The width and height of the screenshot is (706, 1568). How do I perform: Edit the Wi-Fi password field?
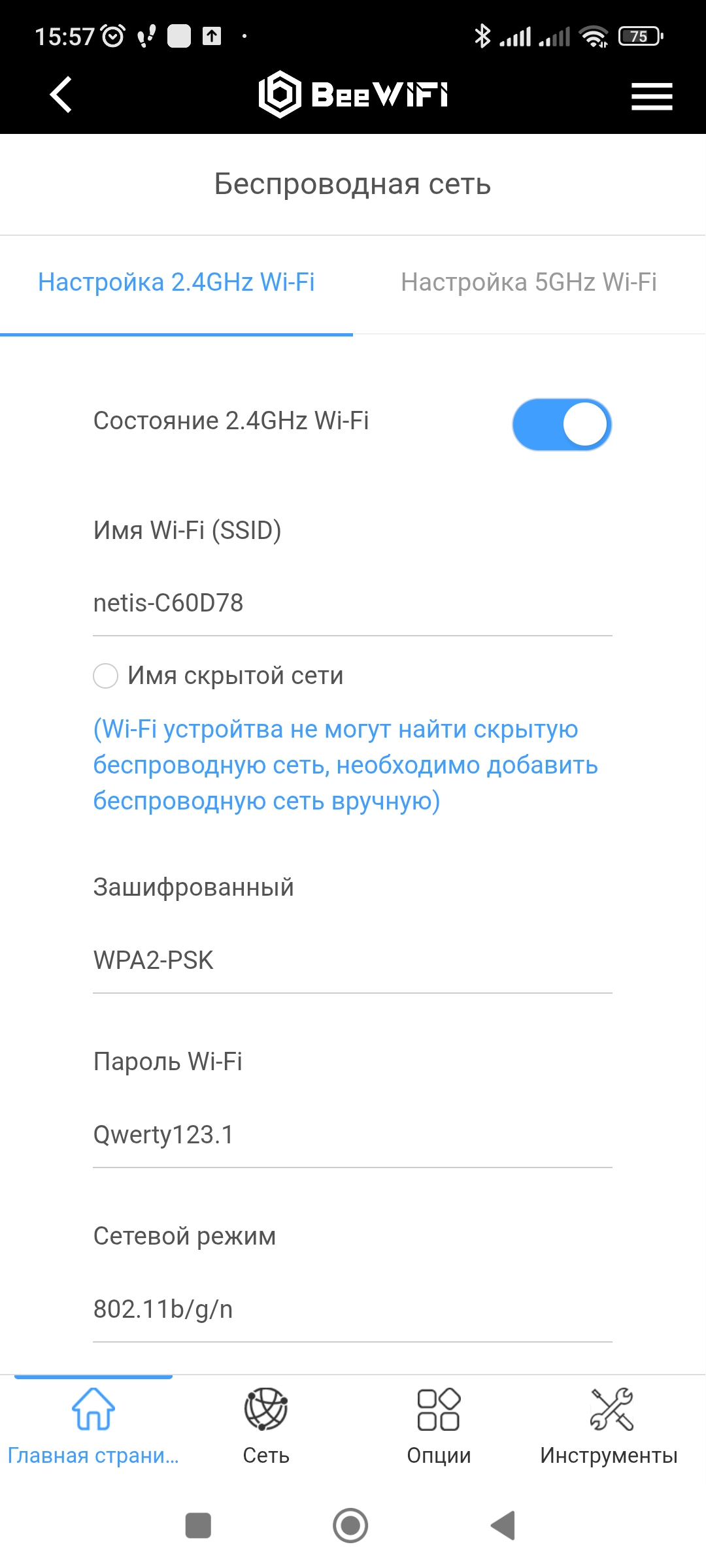[352, 1135]
